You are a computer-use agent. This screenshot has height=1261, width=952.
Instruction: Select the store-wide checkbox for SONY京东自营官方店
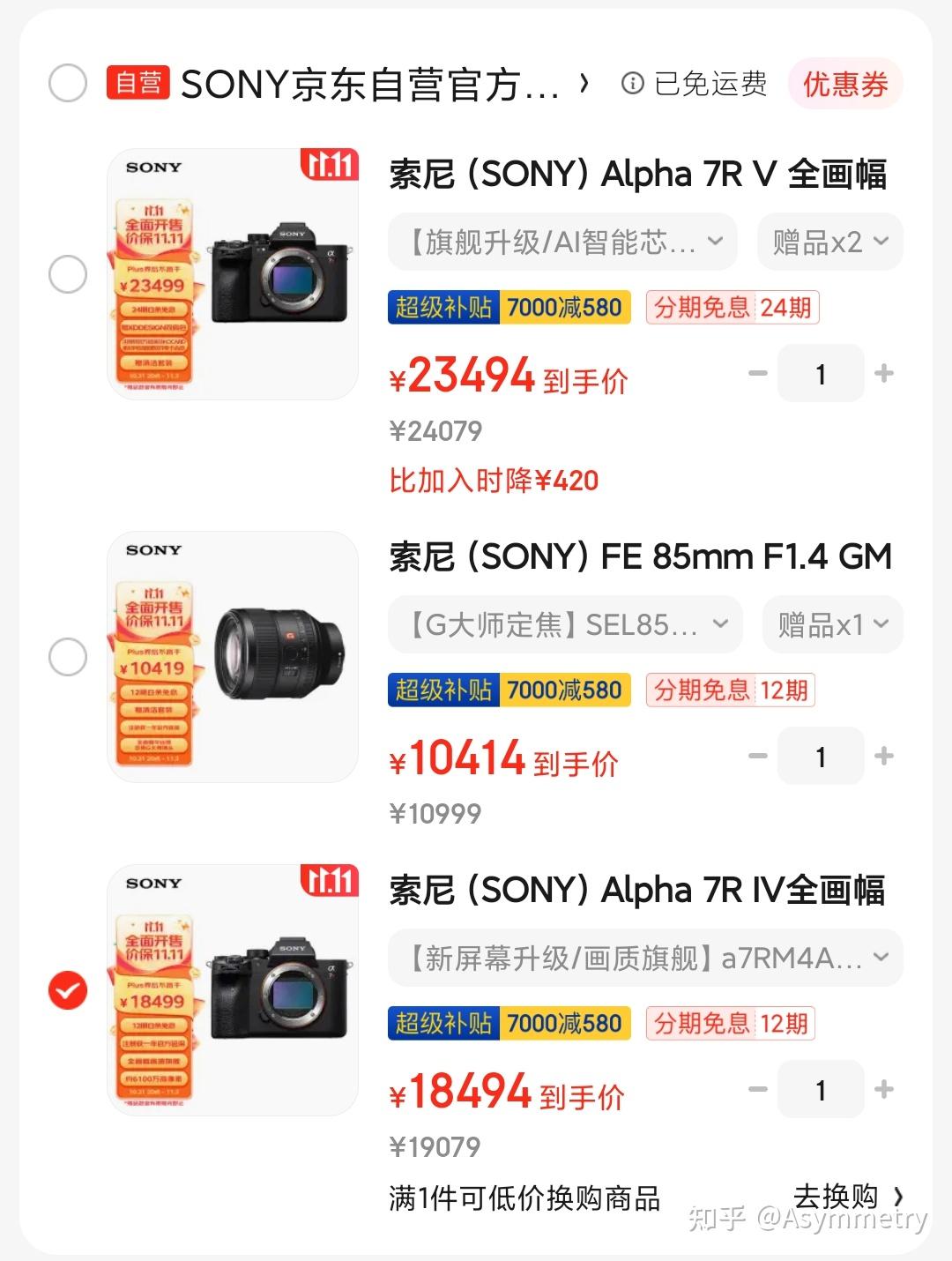67,84
